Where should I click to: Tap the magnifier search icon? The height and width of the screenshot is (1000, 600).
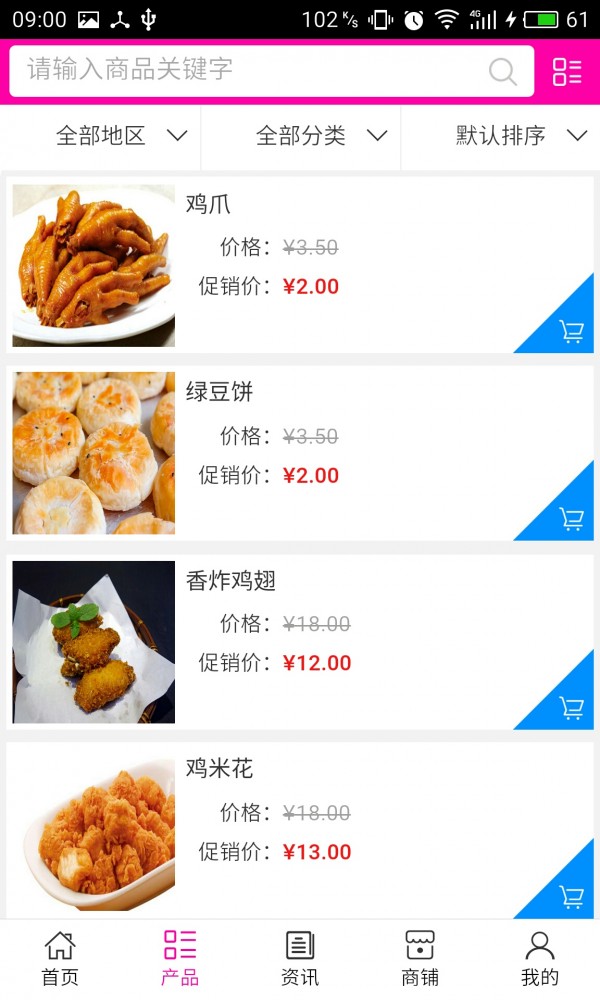click(502, 71)
